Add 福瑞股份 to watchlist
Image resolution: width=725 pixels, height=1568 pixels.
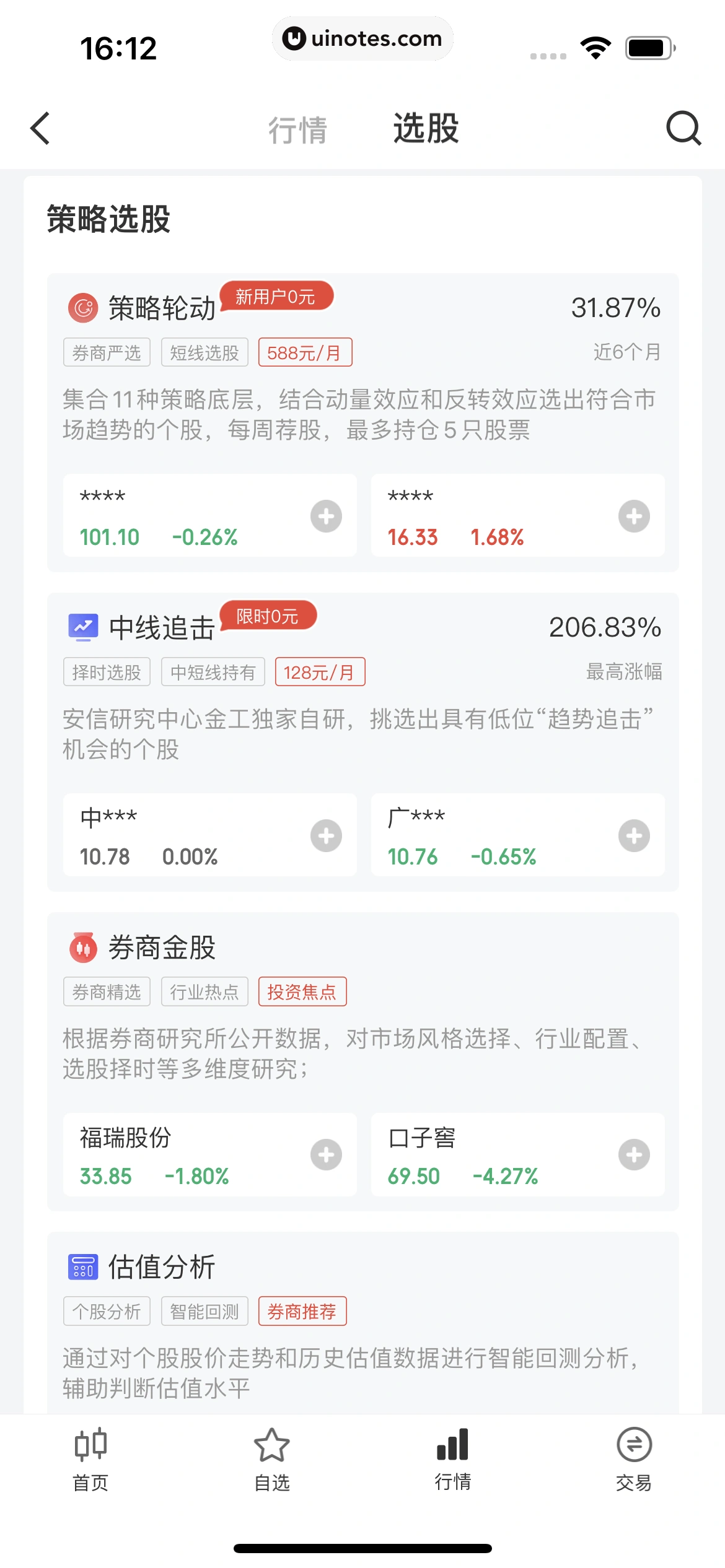tap(326, 1155)
